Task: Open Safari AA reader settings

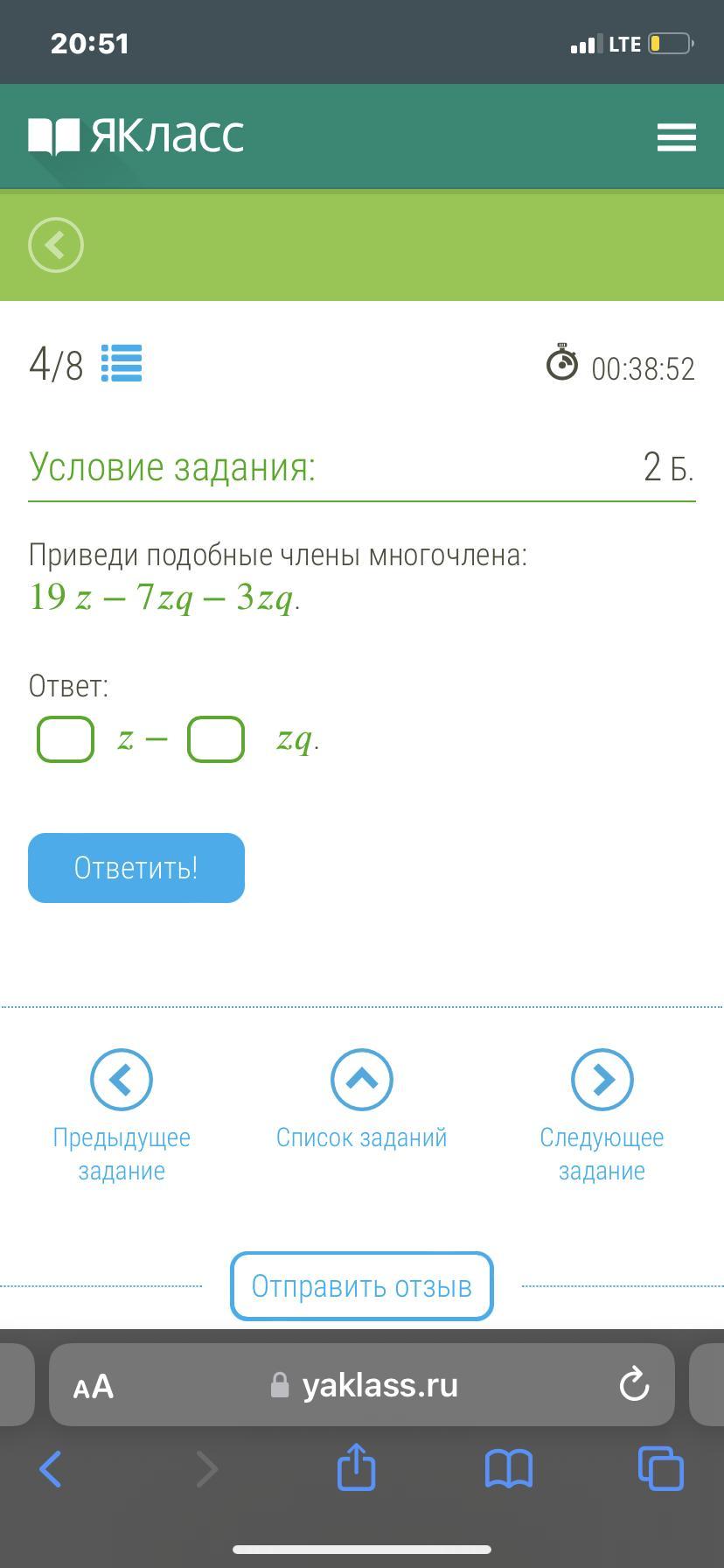Action: point(94,1386)
